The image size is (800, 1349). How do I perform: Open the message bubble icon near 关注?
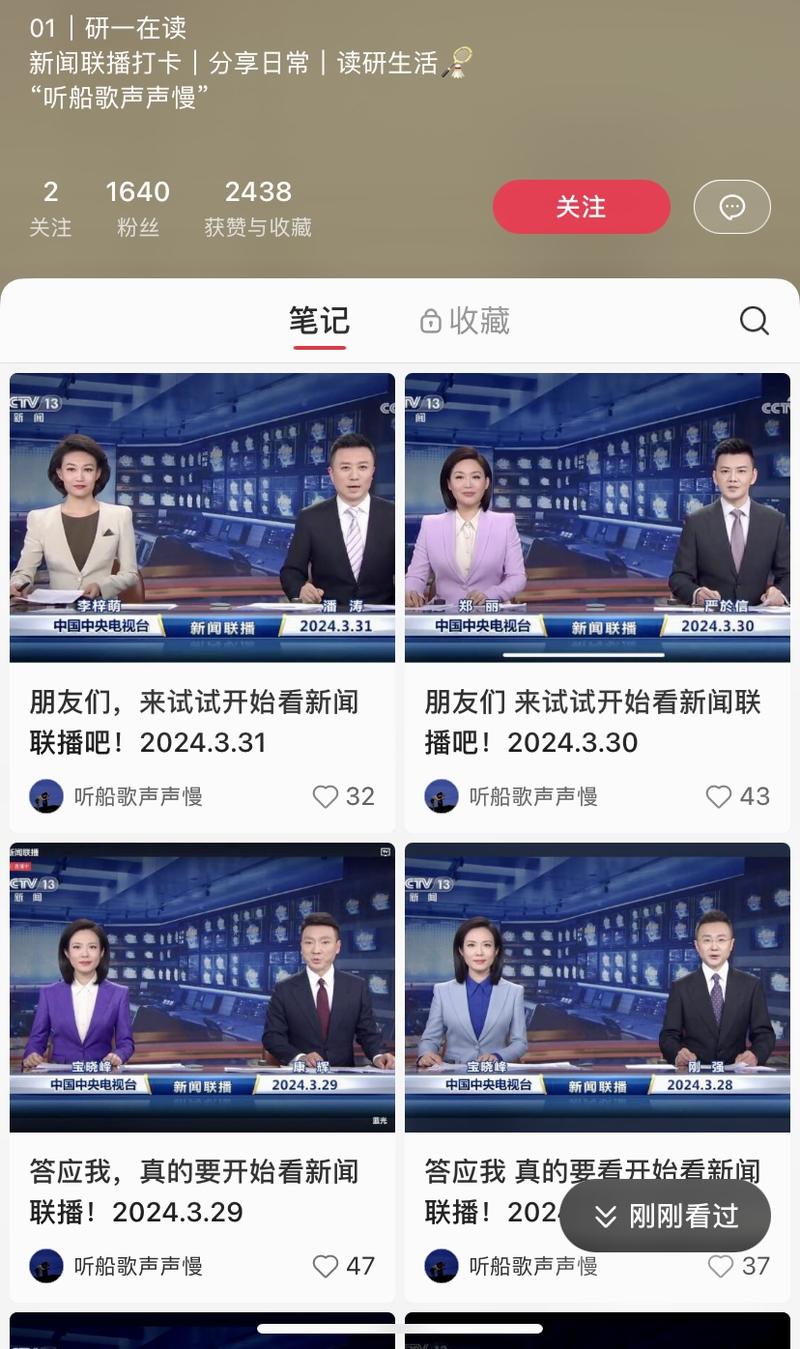[732, 206]
